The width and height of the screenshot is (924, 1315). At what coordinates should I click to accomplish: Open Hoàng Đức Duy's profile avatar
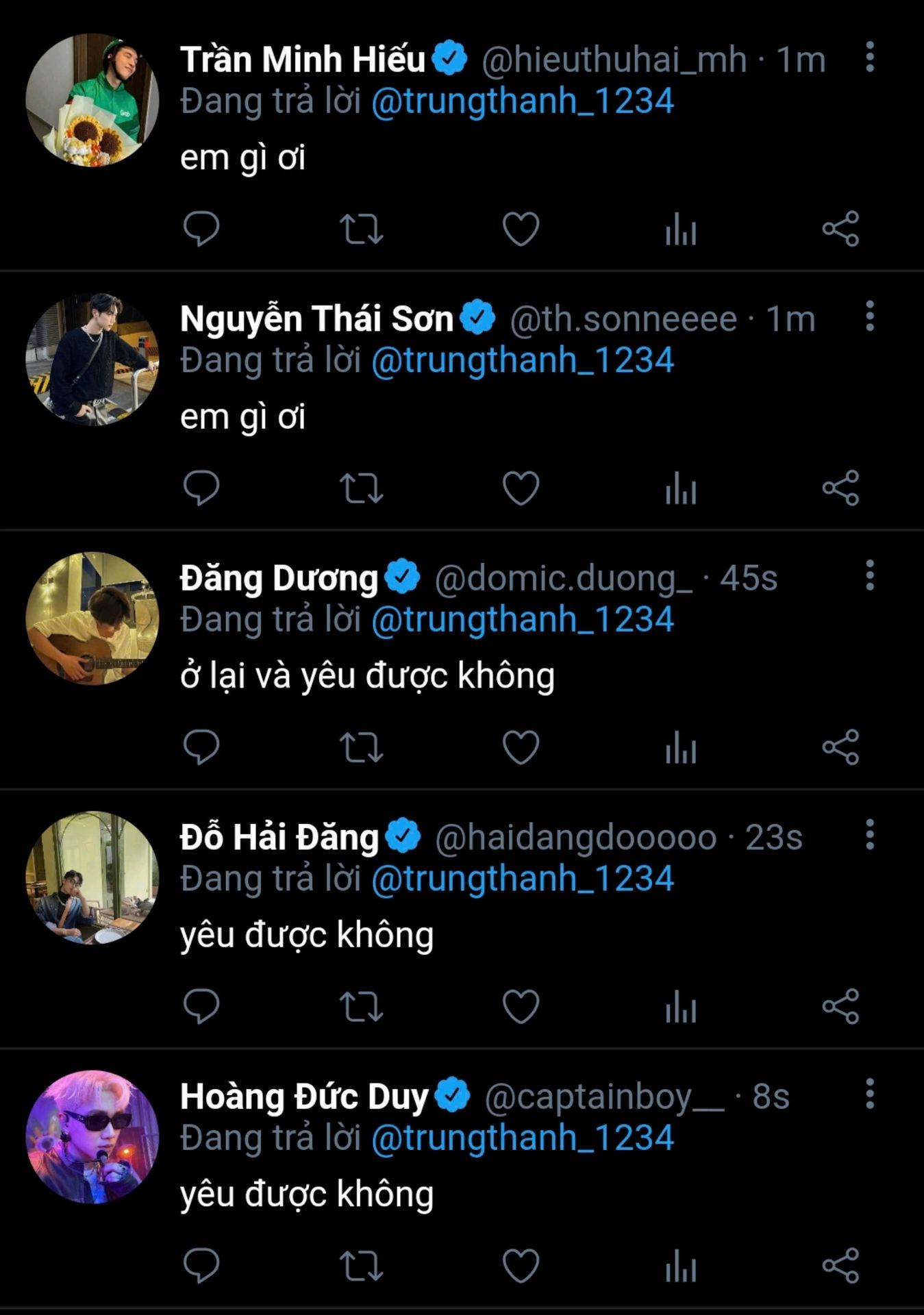[92, 1137]
